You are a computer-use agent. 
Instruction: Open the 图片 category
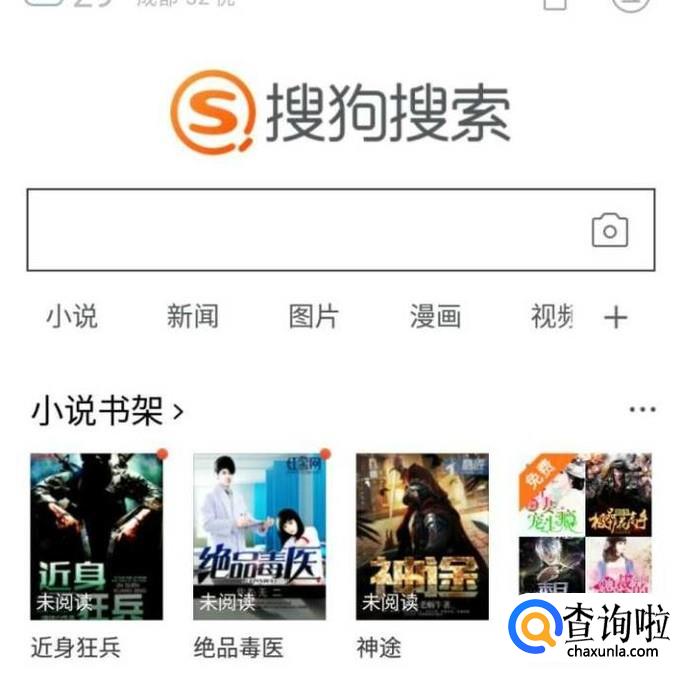tap(314, 317)
